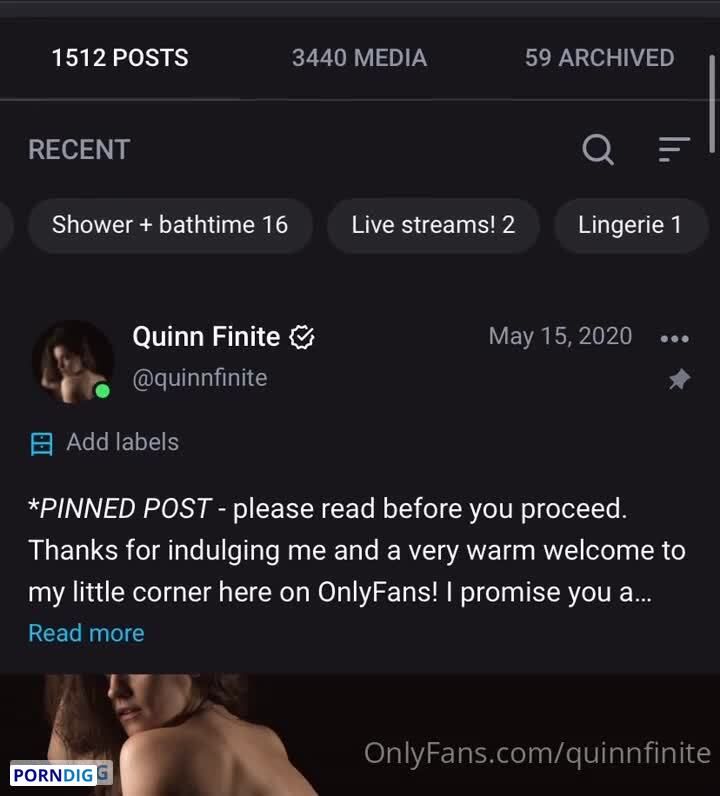Tap the pin icon on the post
Image resolution: width=720 pixels, height=796 pixels.
[679, 380]
